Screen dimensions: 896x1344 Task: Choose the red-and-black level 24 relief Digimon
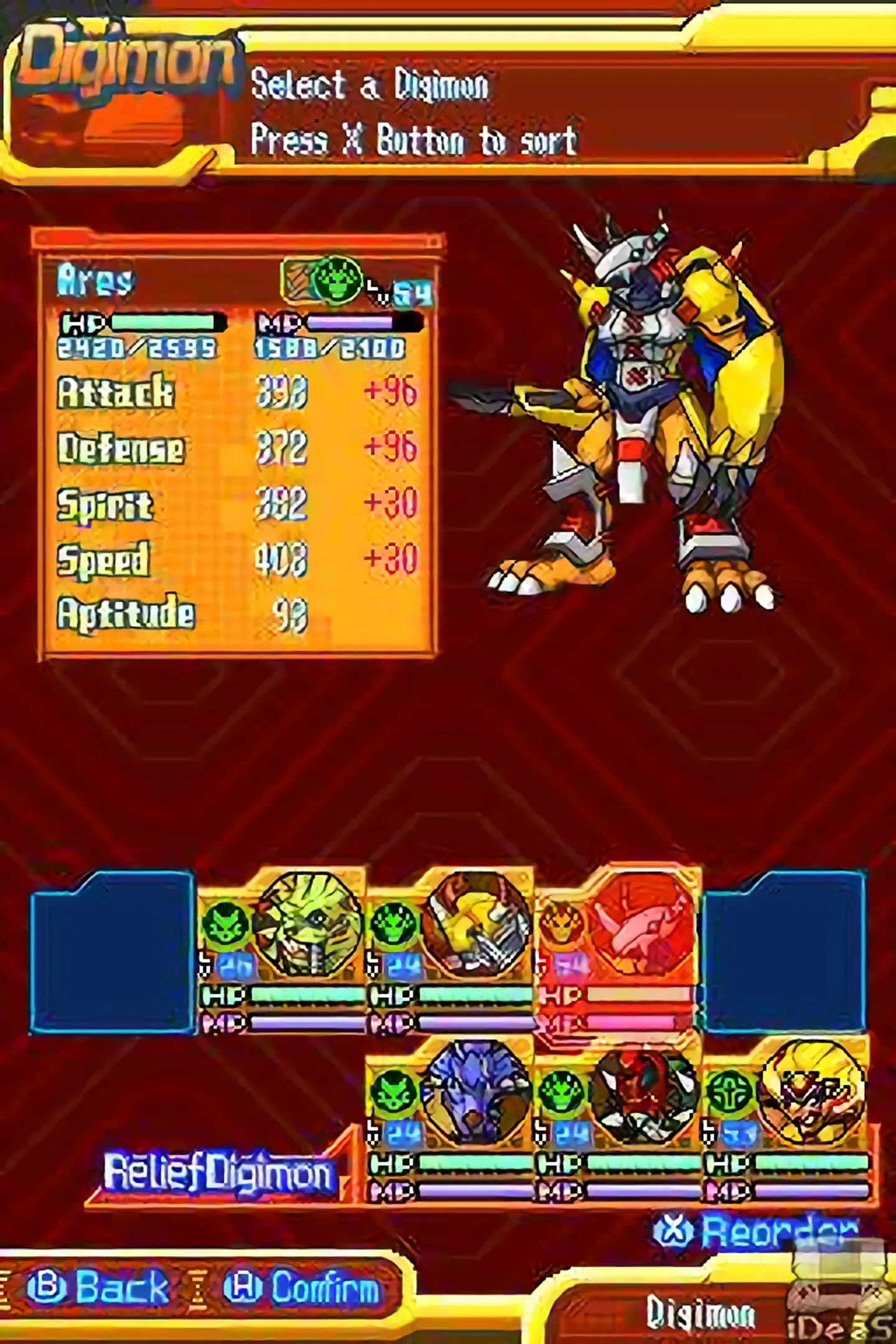[617, 1120]
